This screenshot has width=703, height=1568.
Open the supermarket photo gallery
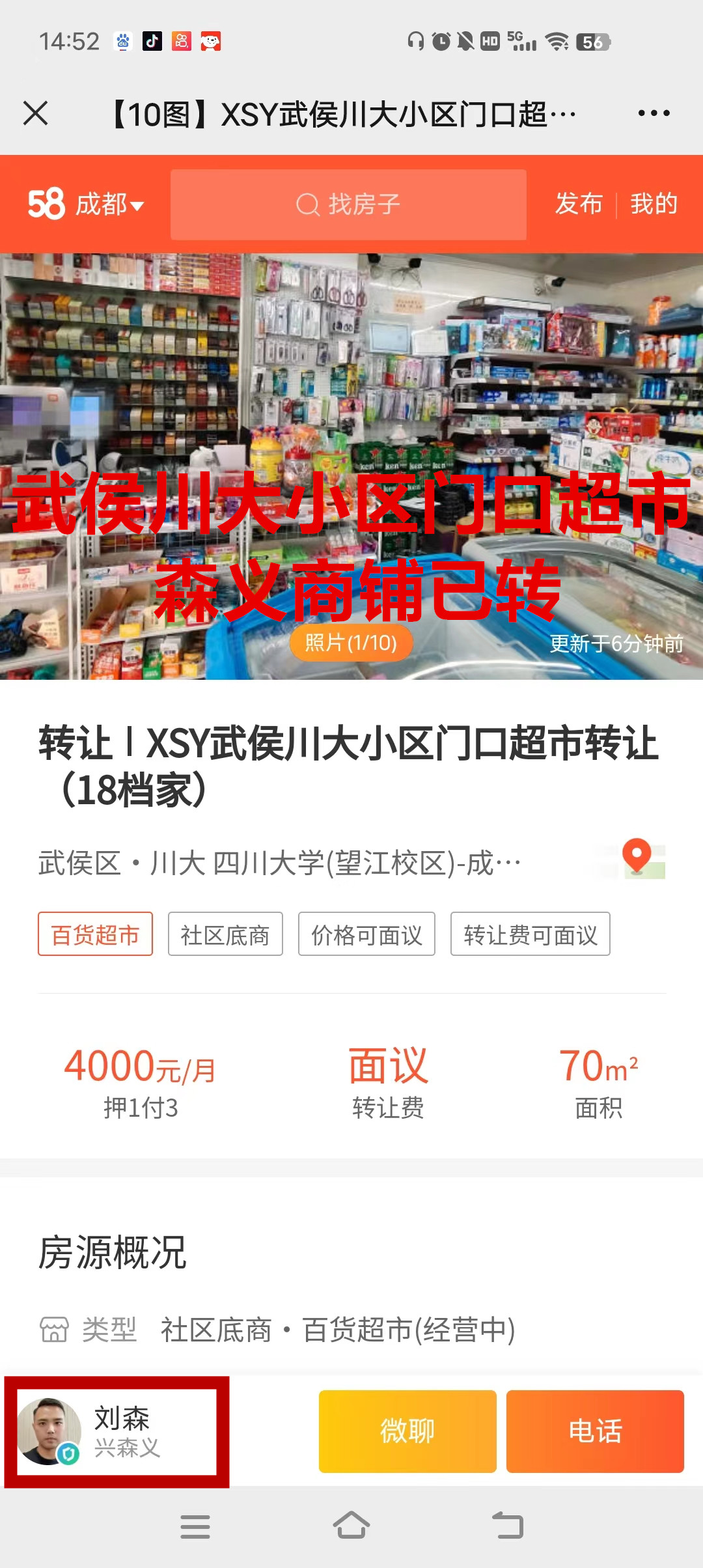coord(351,466)
